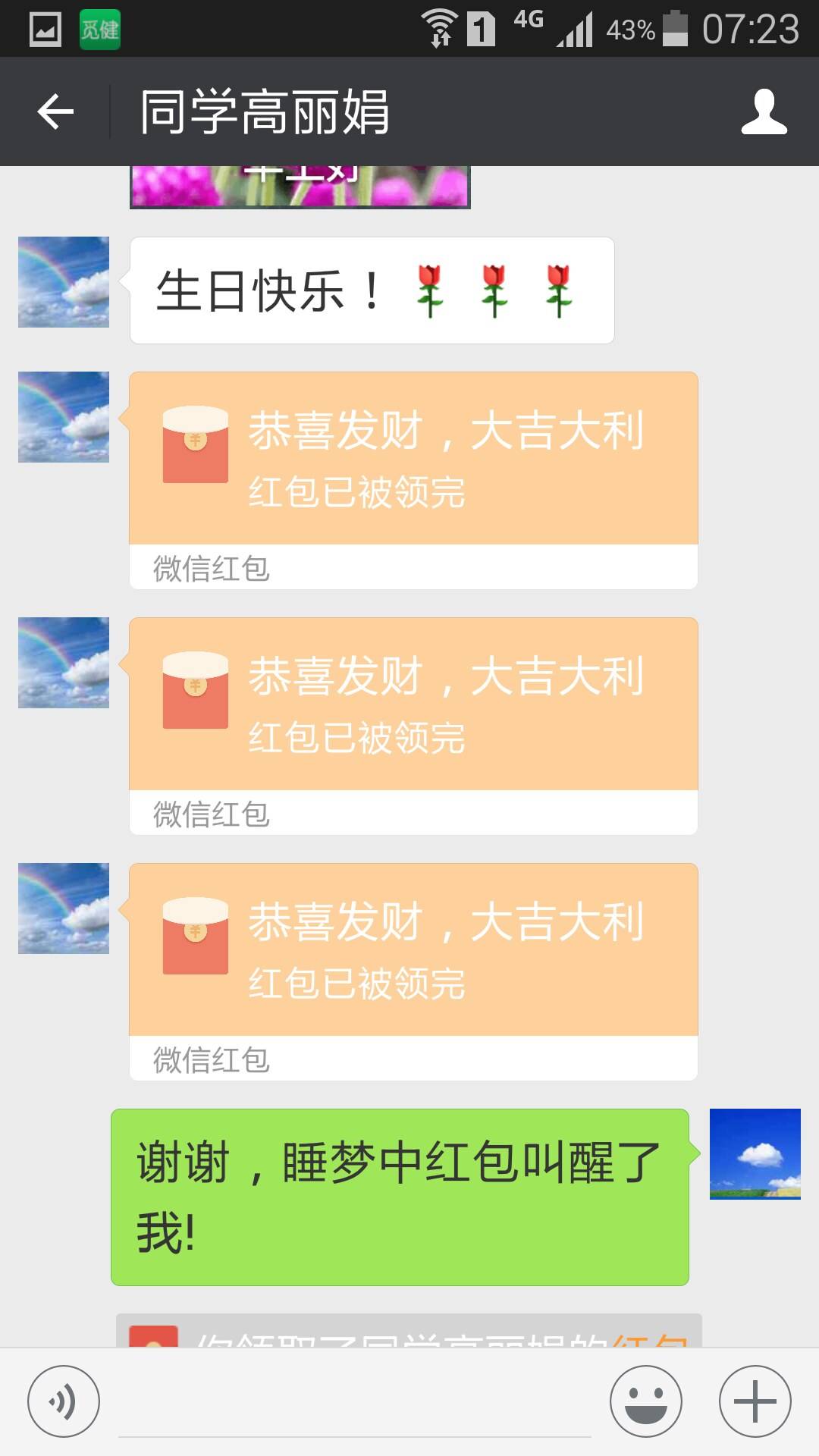
Task: Open chat info via the profile icon
Action: click(764, 112)
